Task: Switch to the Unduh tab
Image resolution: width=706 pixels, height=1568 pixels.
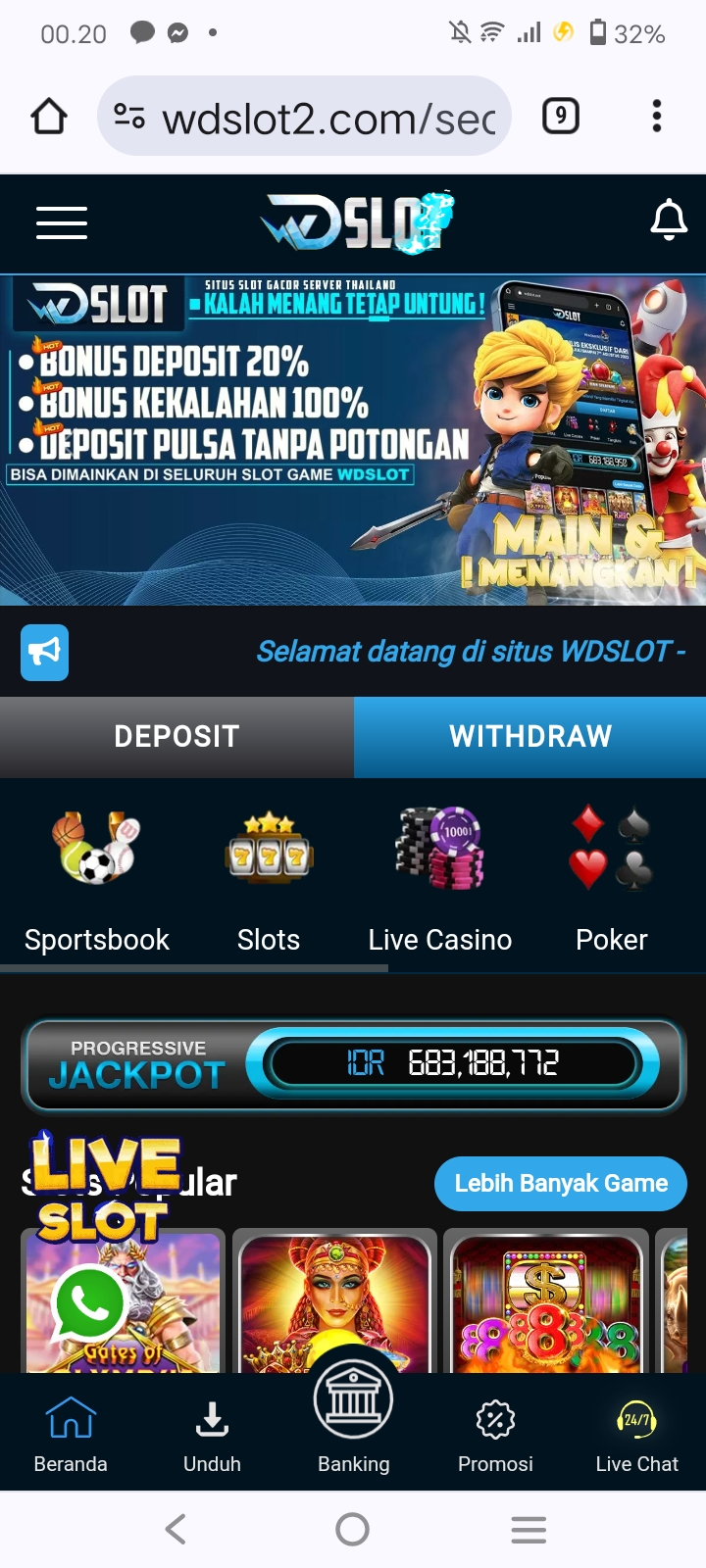Action: 212,1436
